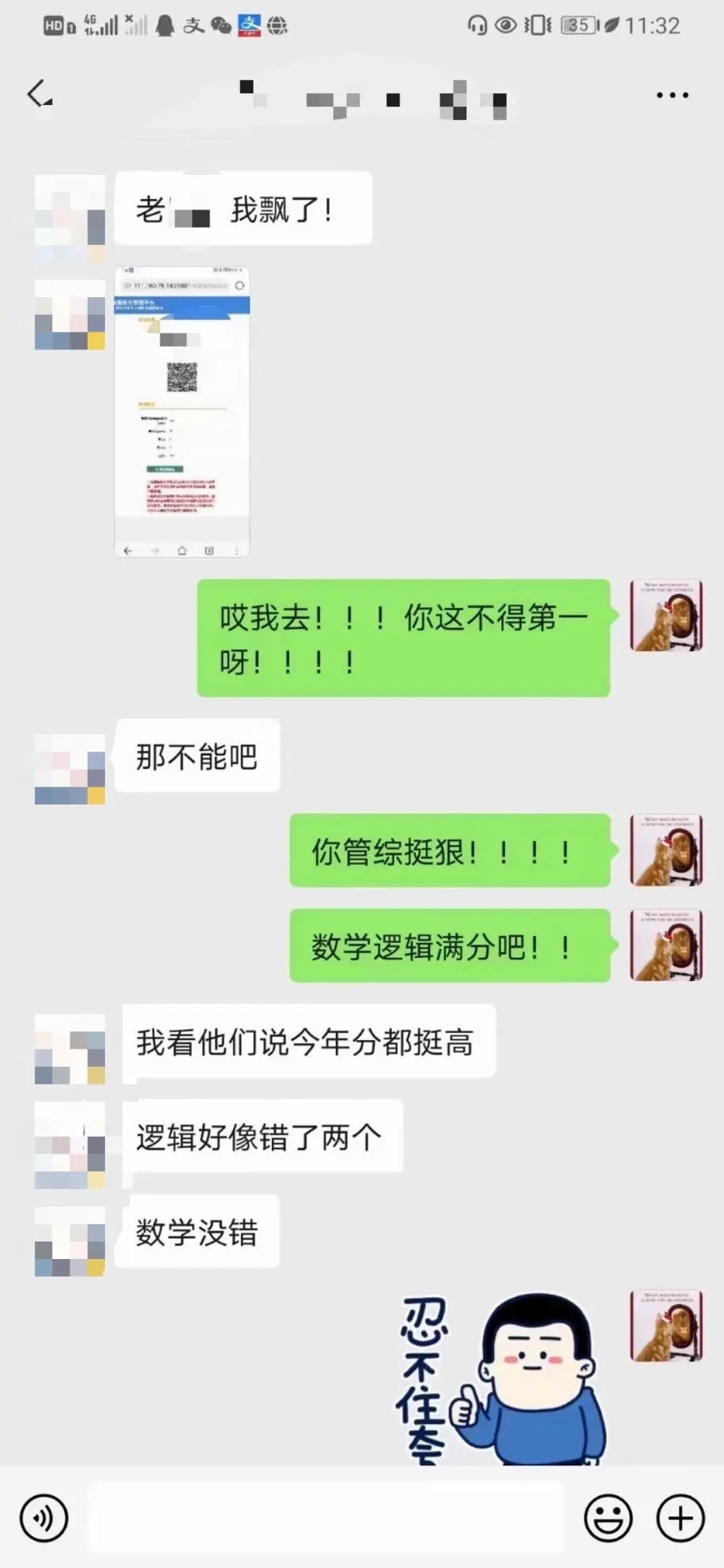This screenshot has height=1568, width=724.
Task: Switch to voice message input
Action: click(44, 1517)
